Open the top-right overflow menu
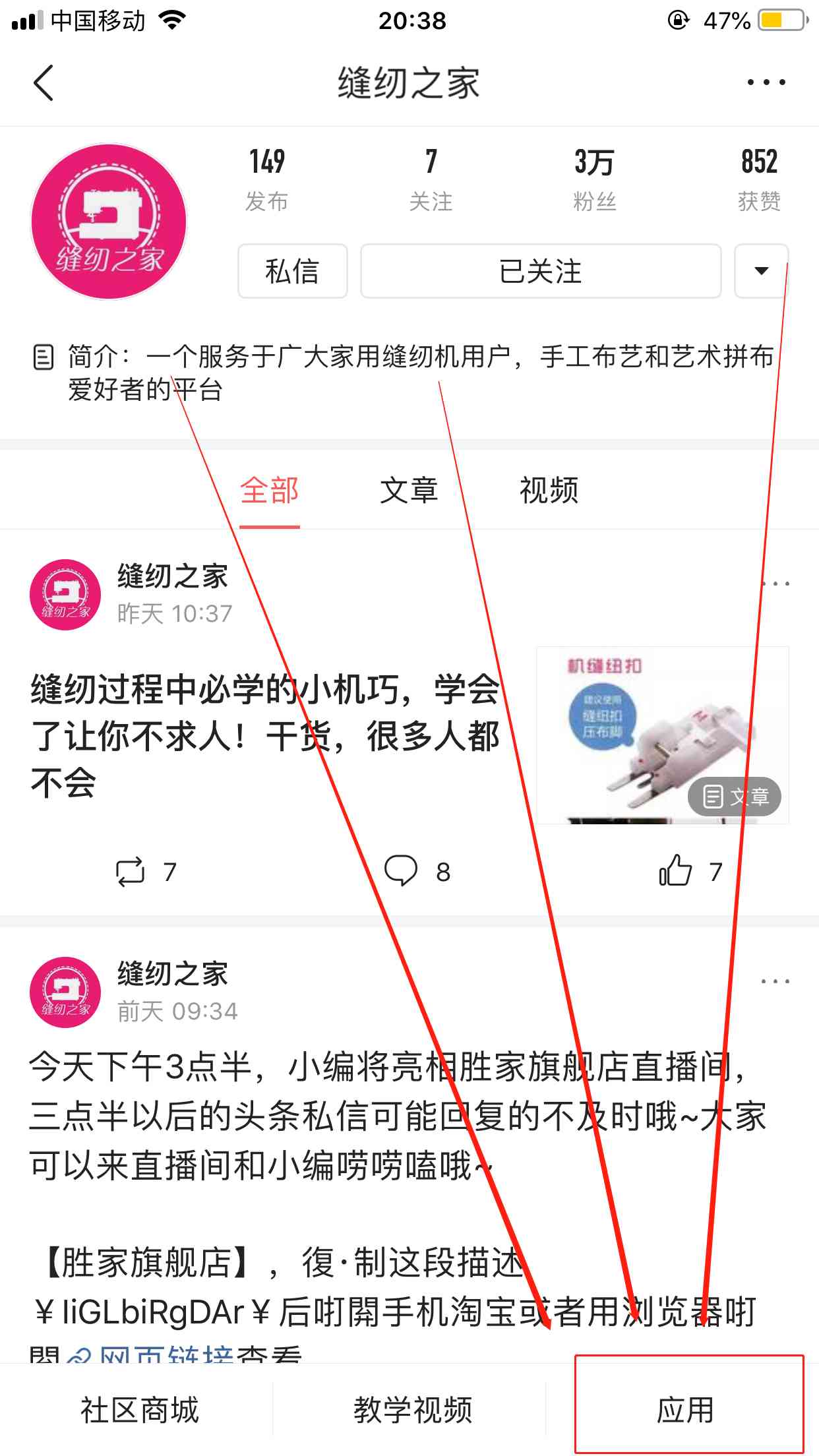This screenshot has height=1456, width=819. click(x=766, y=83)
